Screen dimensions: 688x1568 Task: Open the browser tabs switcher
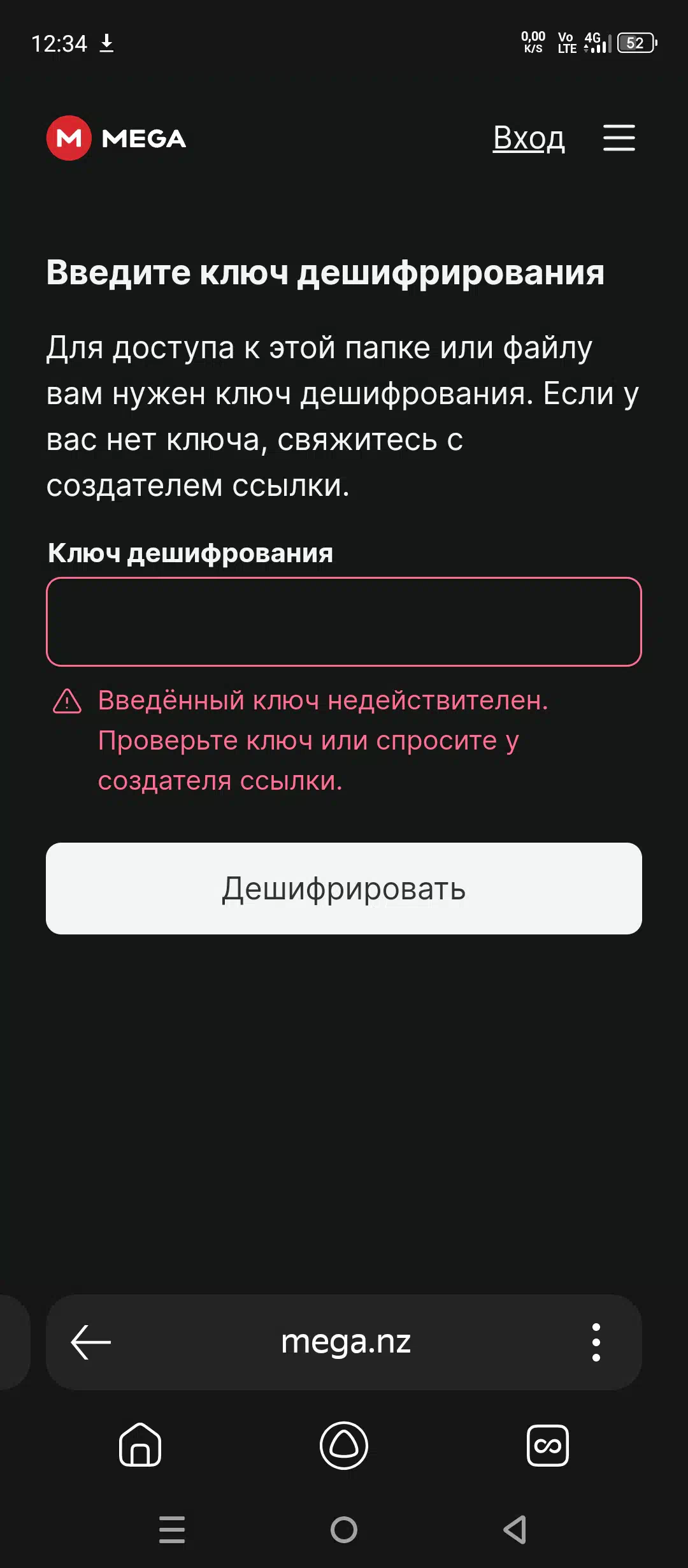(x=548, y=1445)
